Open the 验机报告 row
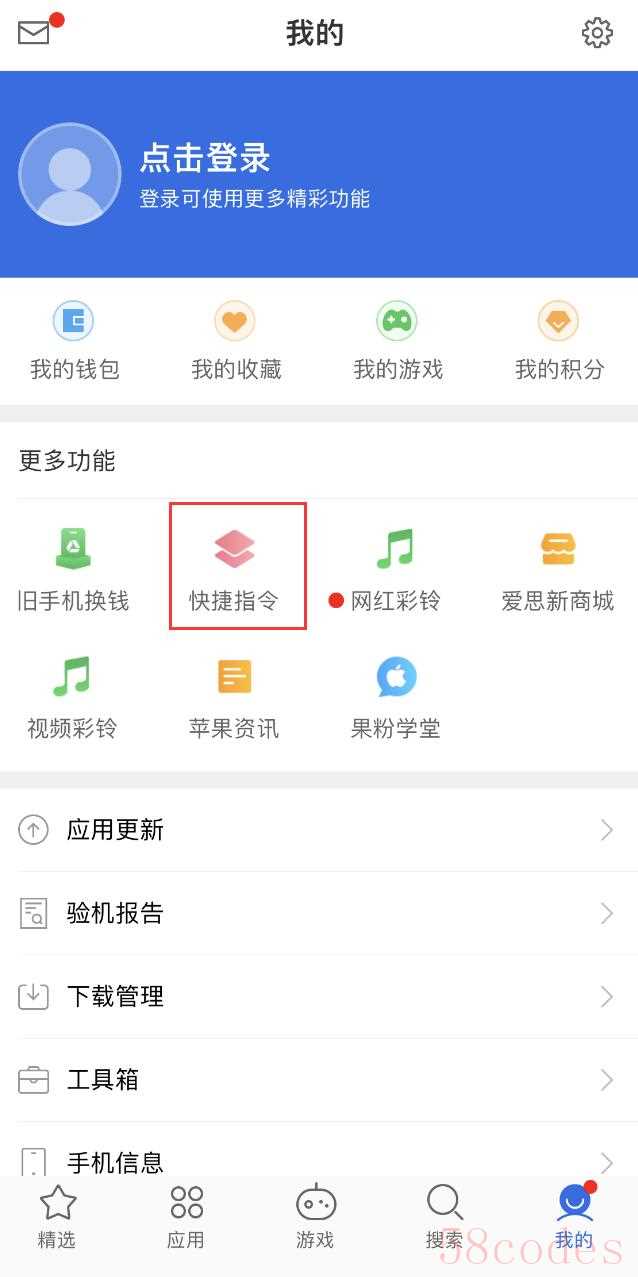This screenshot has height=1277, width=638. (318, 913)
